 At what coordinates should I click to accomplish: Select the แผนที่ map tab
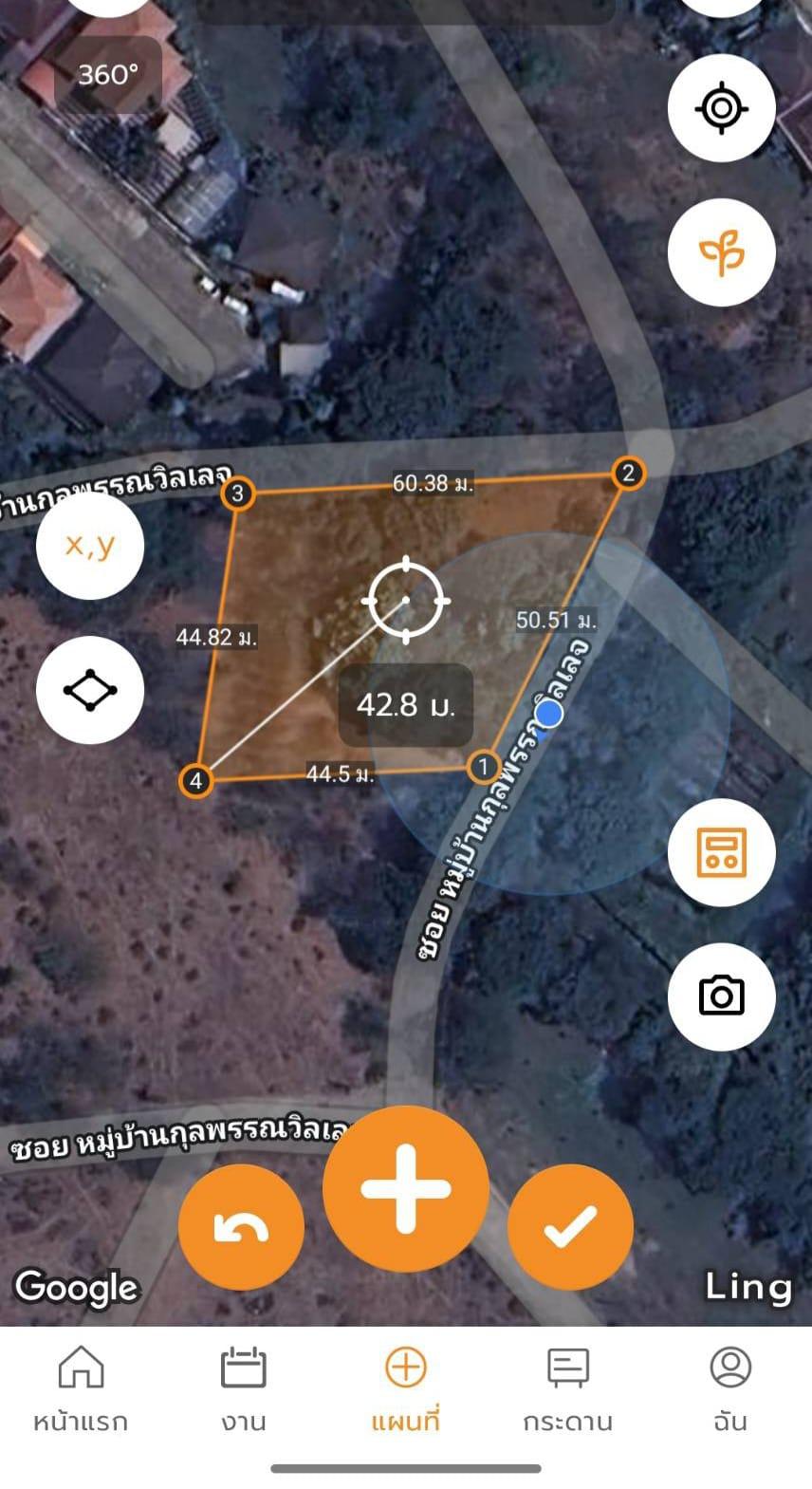tap(406, 1388)
